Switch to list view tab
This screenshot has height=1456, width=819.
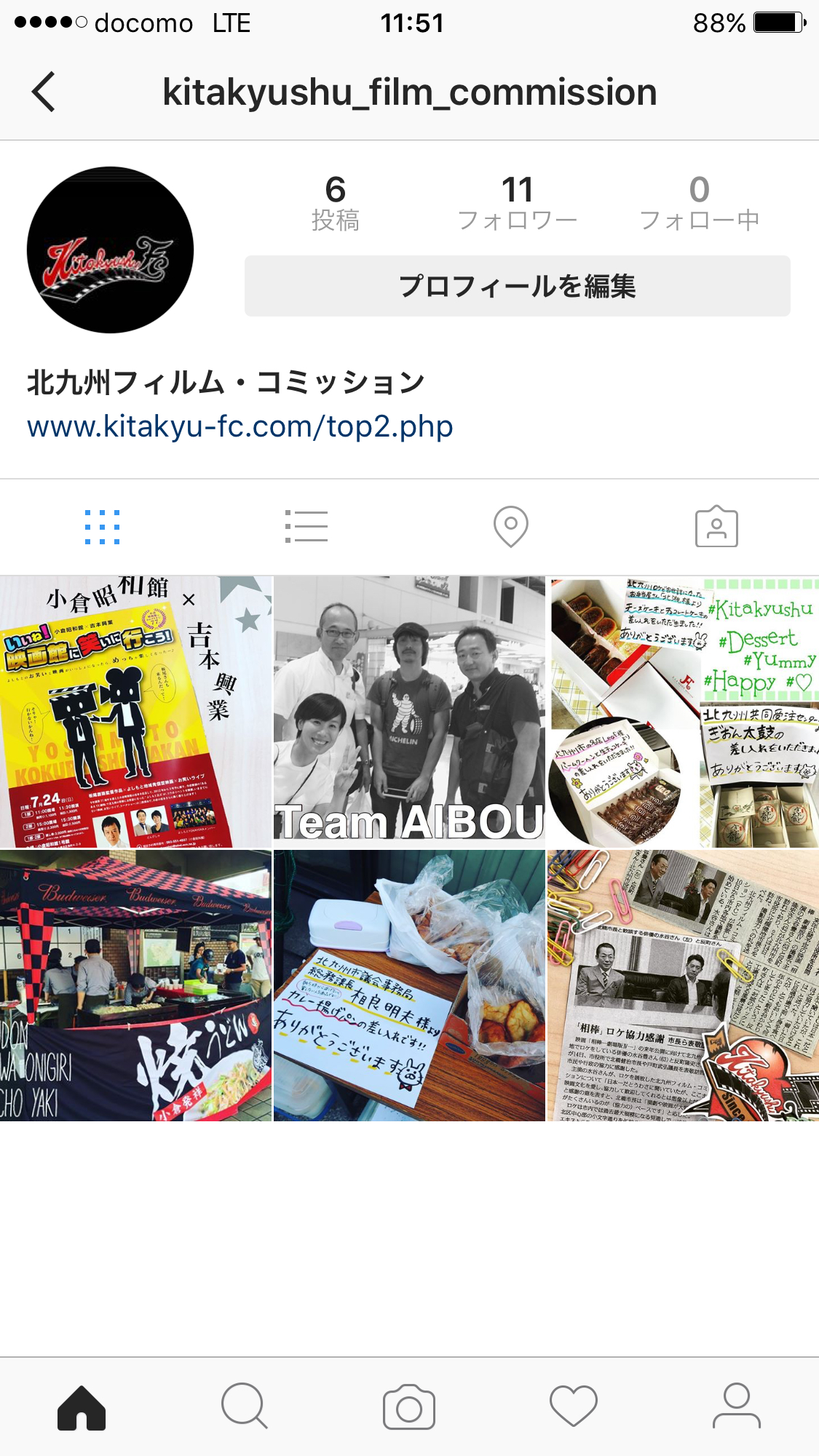click(x=306, y=527)
